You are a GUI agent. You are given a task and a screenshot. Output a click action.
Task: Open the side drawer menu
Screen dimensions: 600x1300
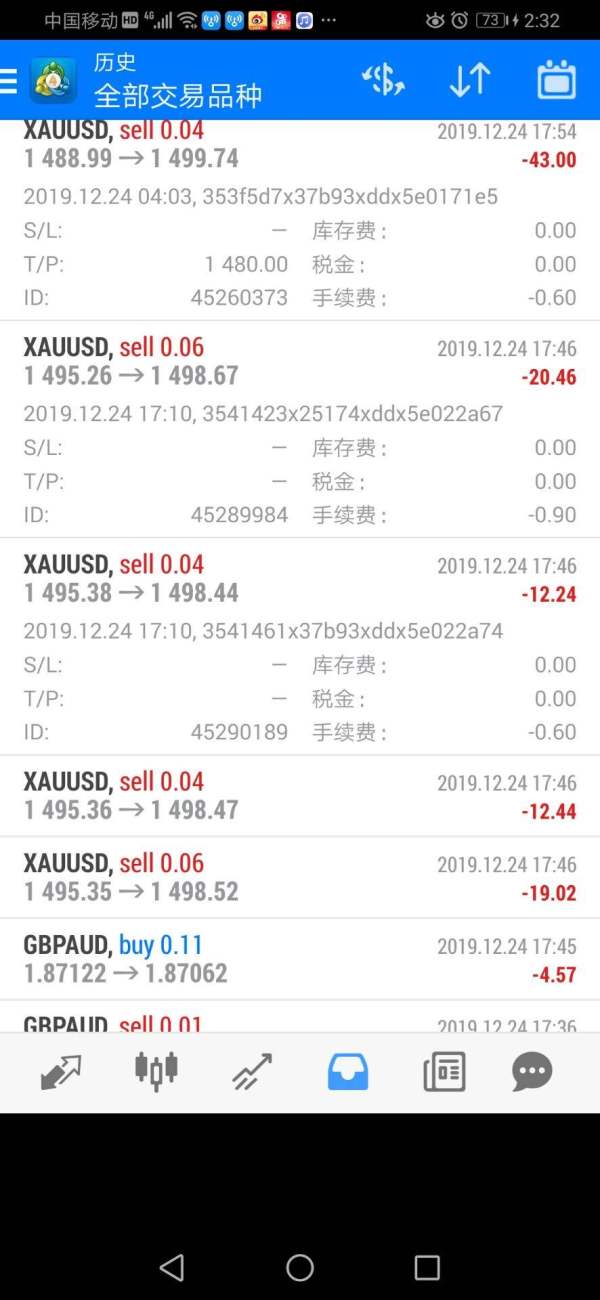coord(9,81)
